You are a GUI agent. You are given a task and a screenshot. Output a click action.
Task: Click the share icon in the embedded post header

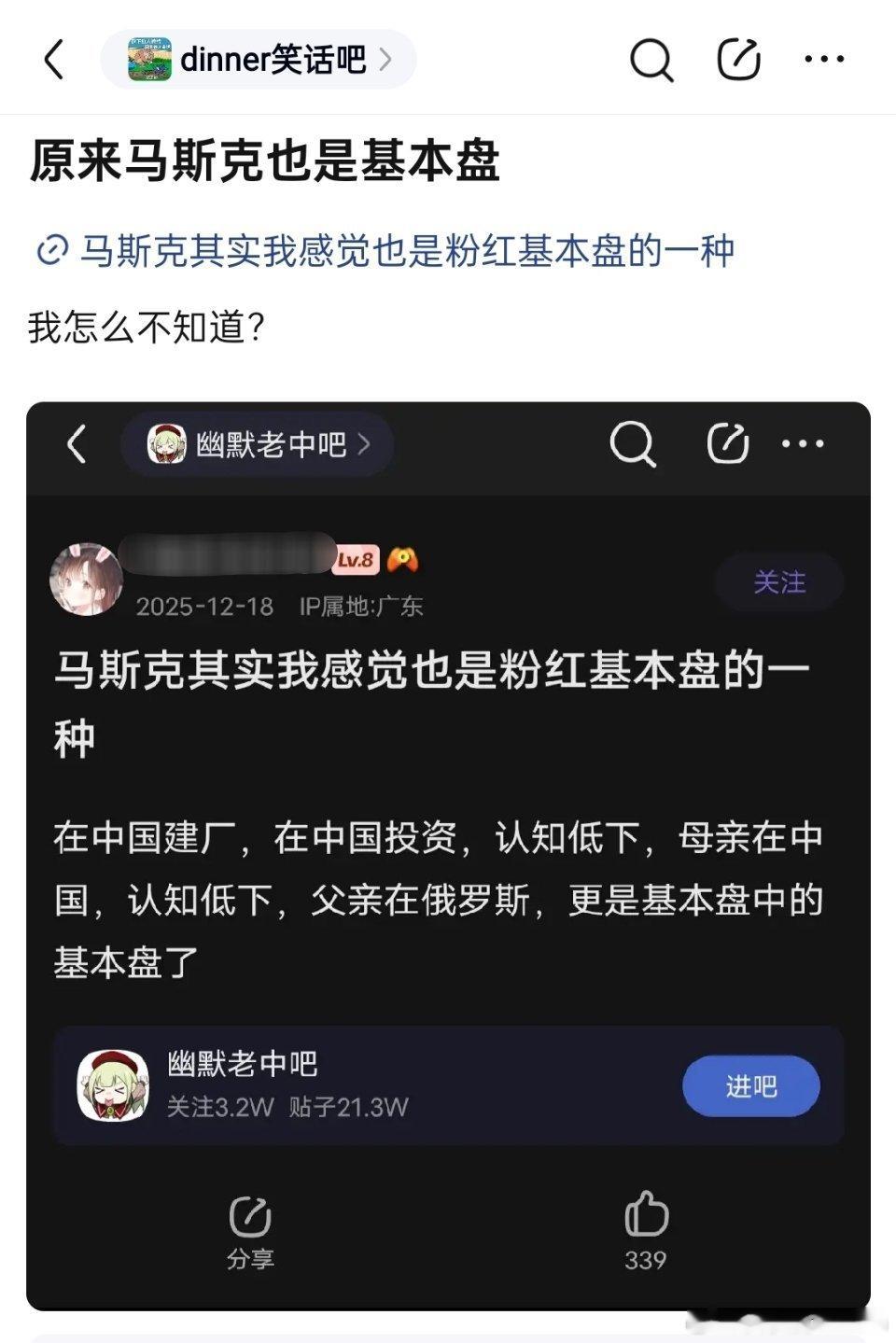pyautogui.click(x=728, y=443)
